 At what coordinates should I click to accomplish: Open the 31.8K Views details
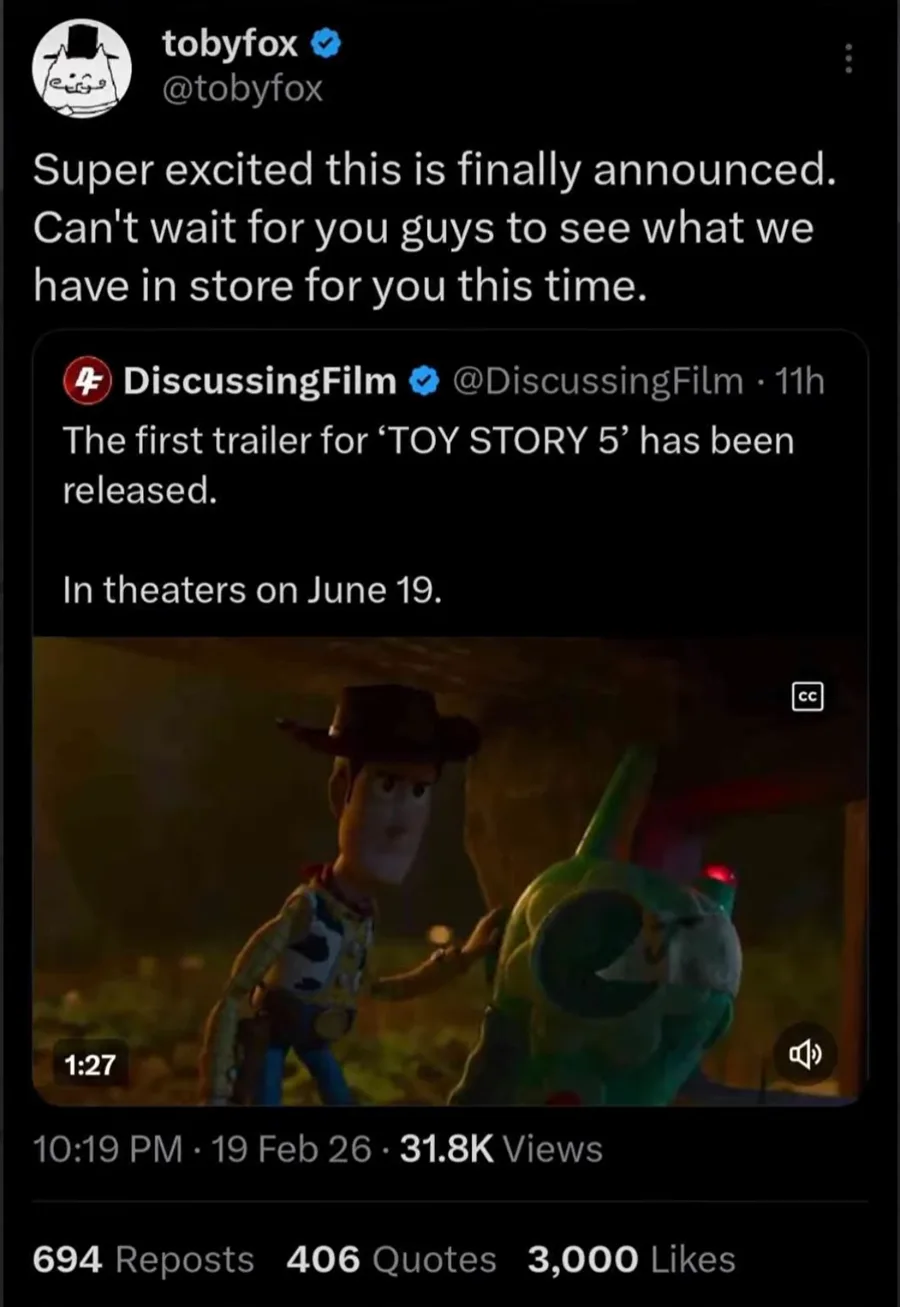pyautogui.click(x=501, y=1149)
